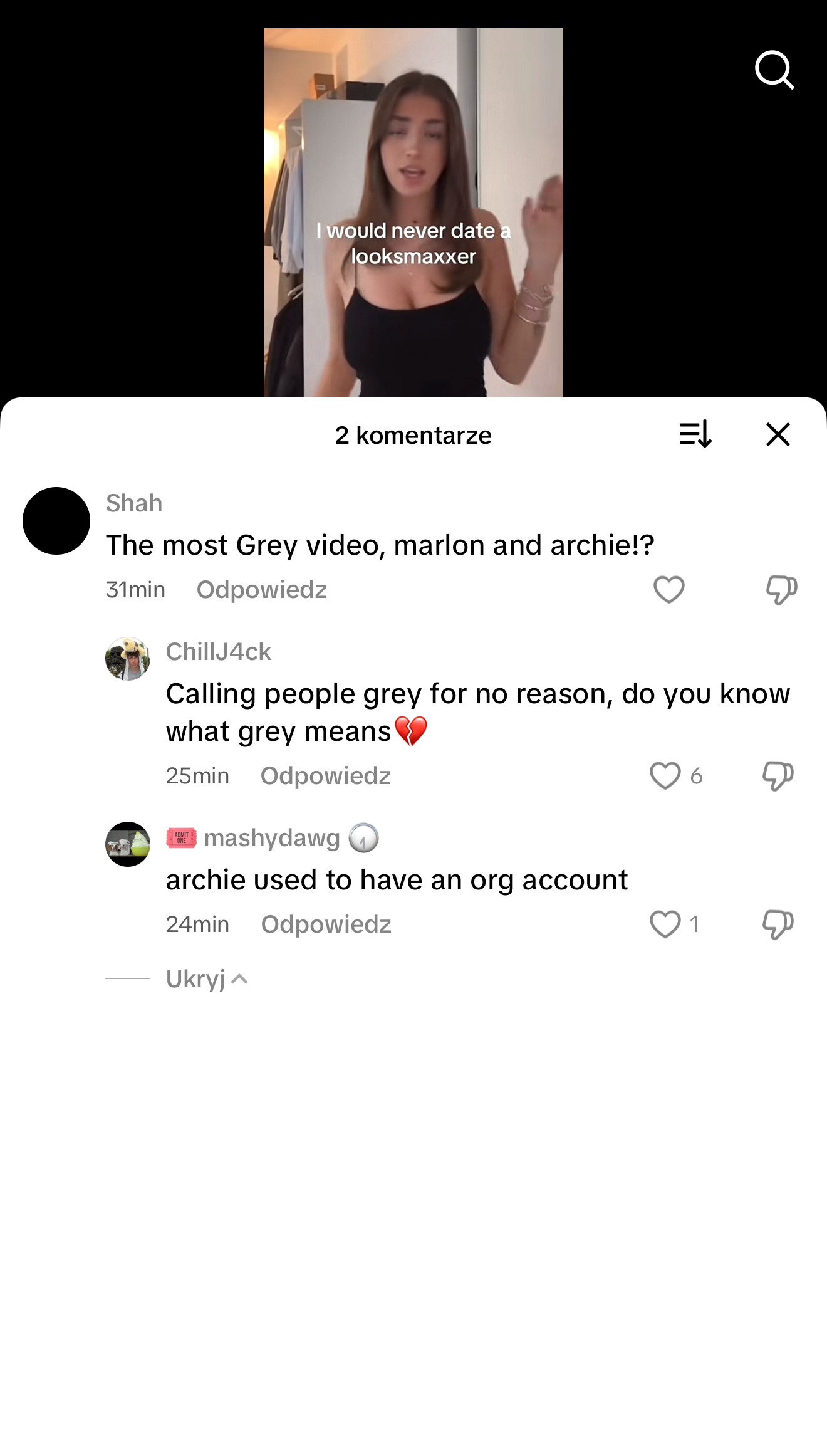Dislike mashydawg's comment
This screenshot has width=827, height=1456.
tap(778, 924)
